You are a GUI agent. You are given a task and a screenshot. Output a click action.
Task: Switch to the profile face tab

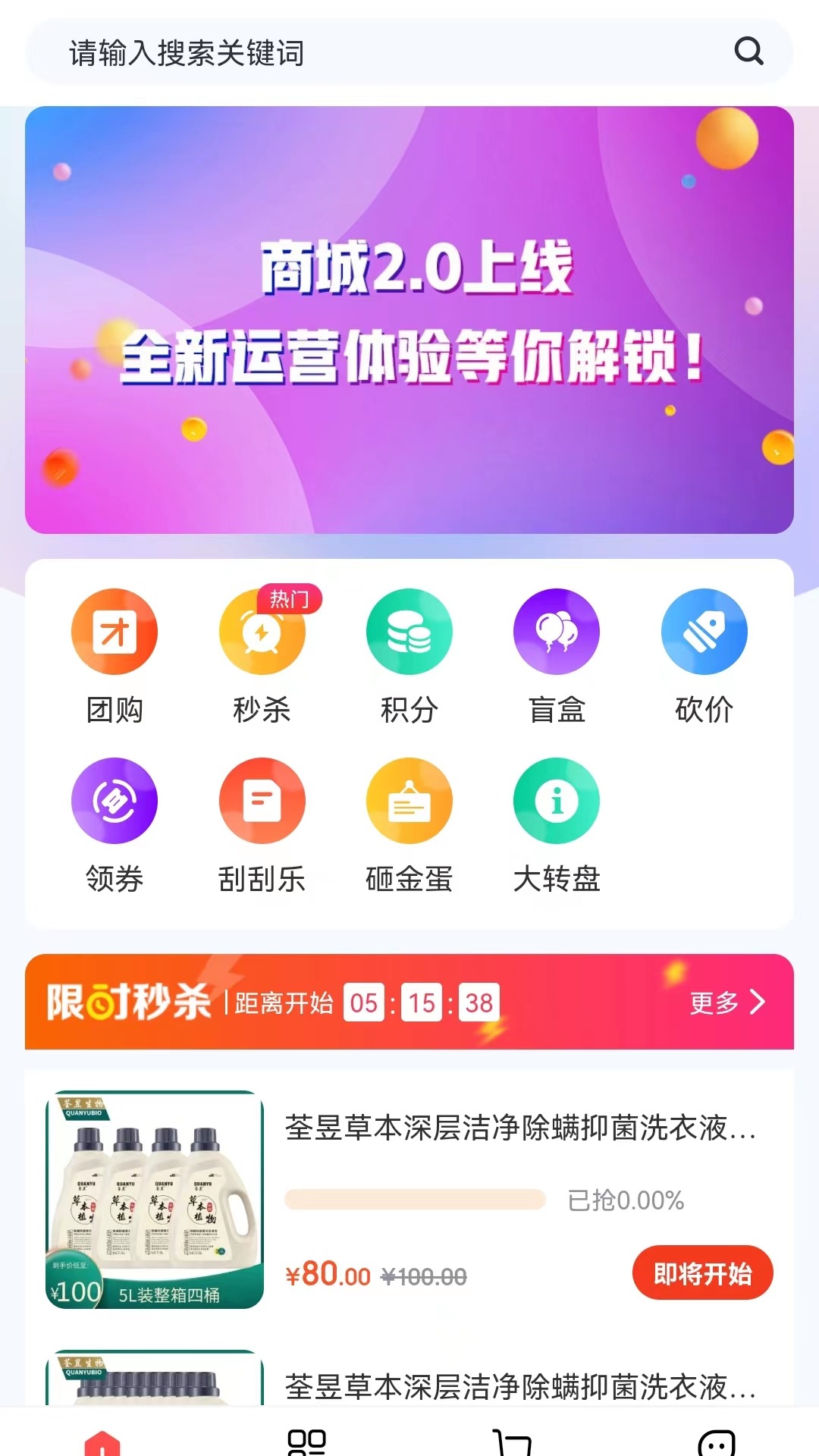tap(717, 1441)
